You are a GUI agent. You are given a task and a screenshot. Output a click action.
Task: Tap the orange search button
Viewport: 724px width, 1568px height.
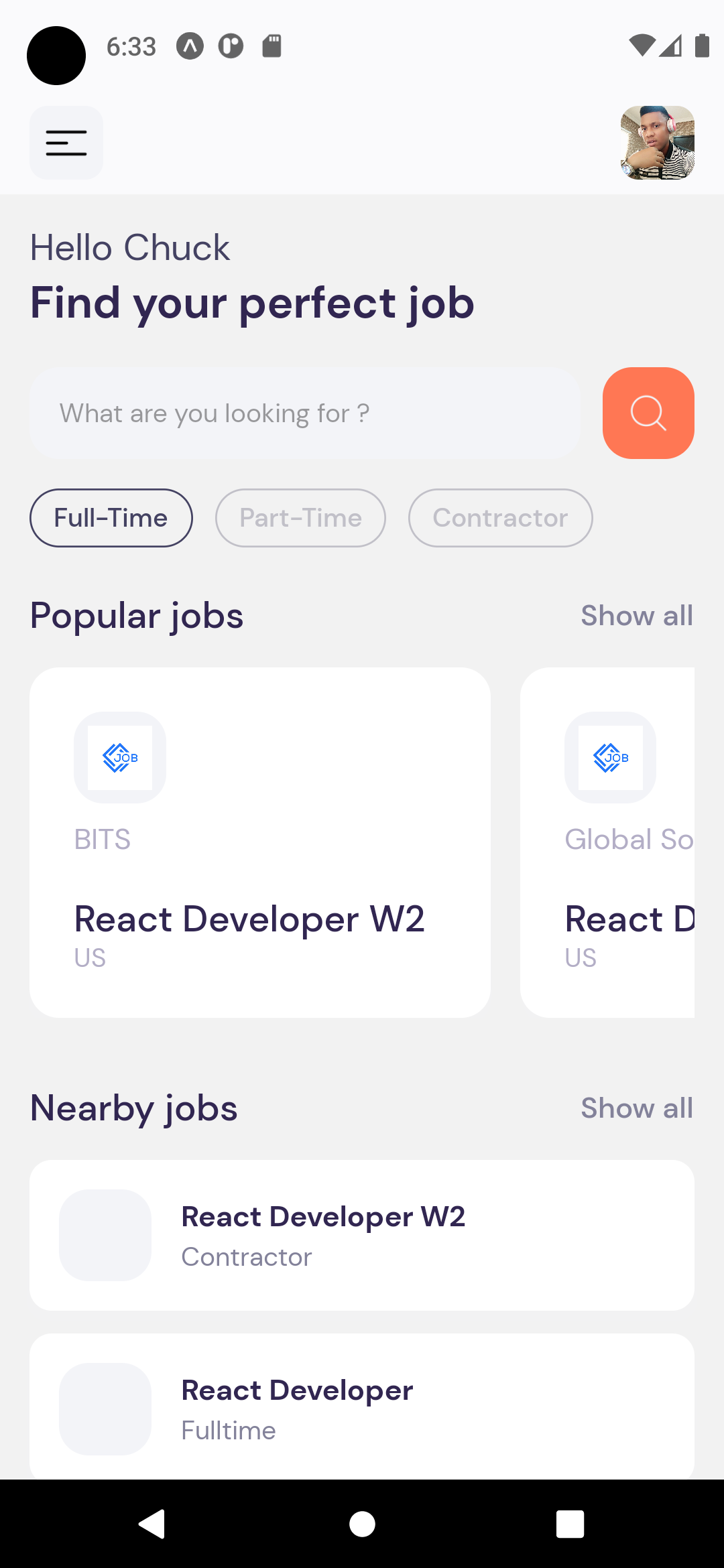point(648,413)
